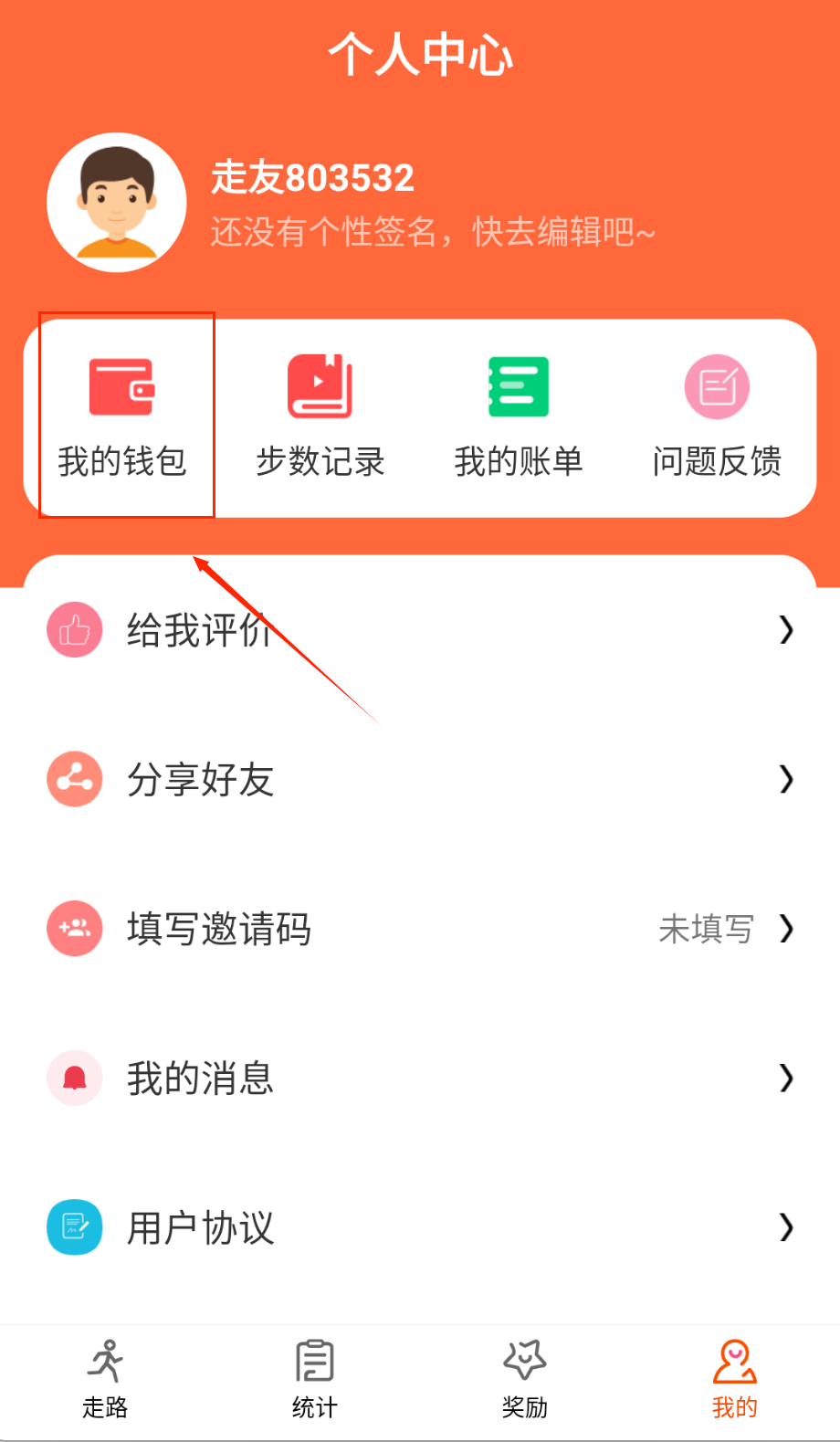Tap the profile avatar picture
Image resolution: width=840 pixels, height=1442 pixels.
[x=117, y=203]
